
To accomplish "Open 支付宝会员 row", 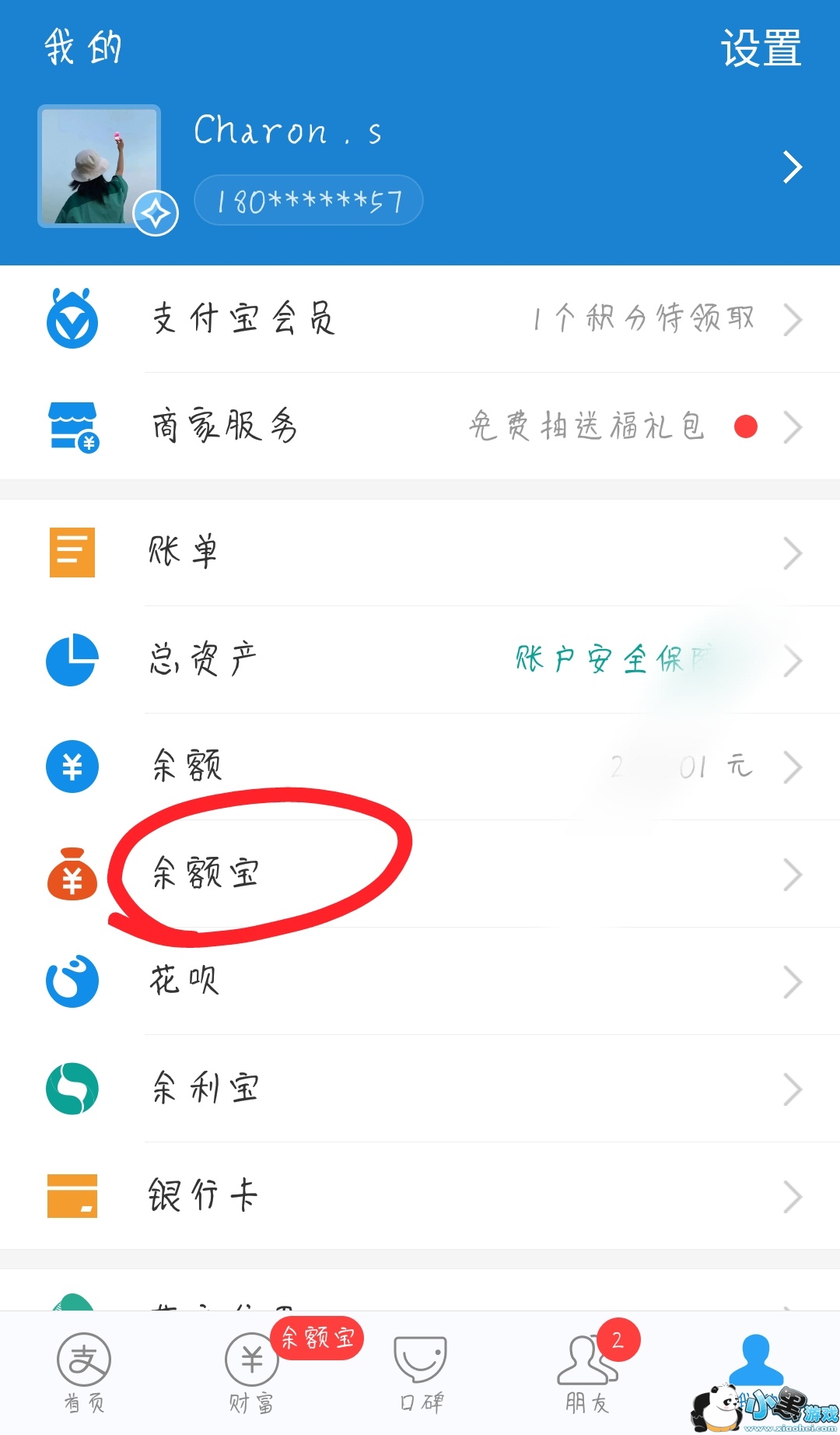I will point(420,319).
